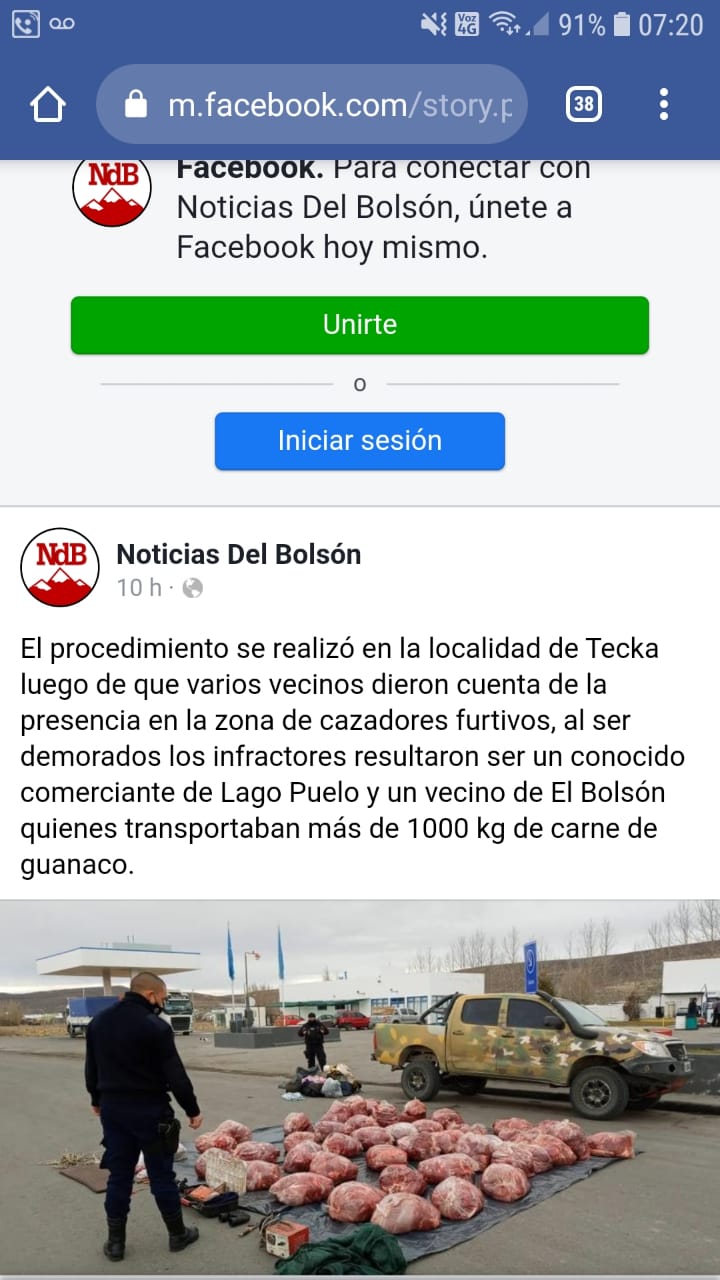Screen dimensions: 720x1280
Task: Open the tab switcher showing 38 tabs
Action: click(584, 104)
